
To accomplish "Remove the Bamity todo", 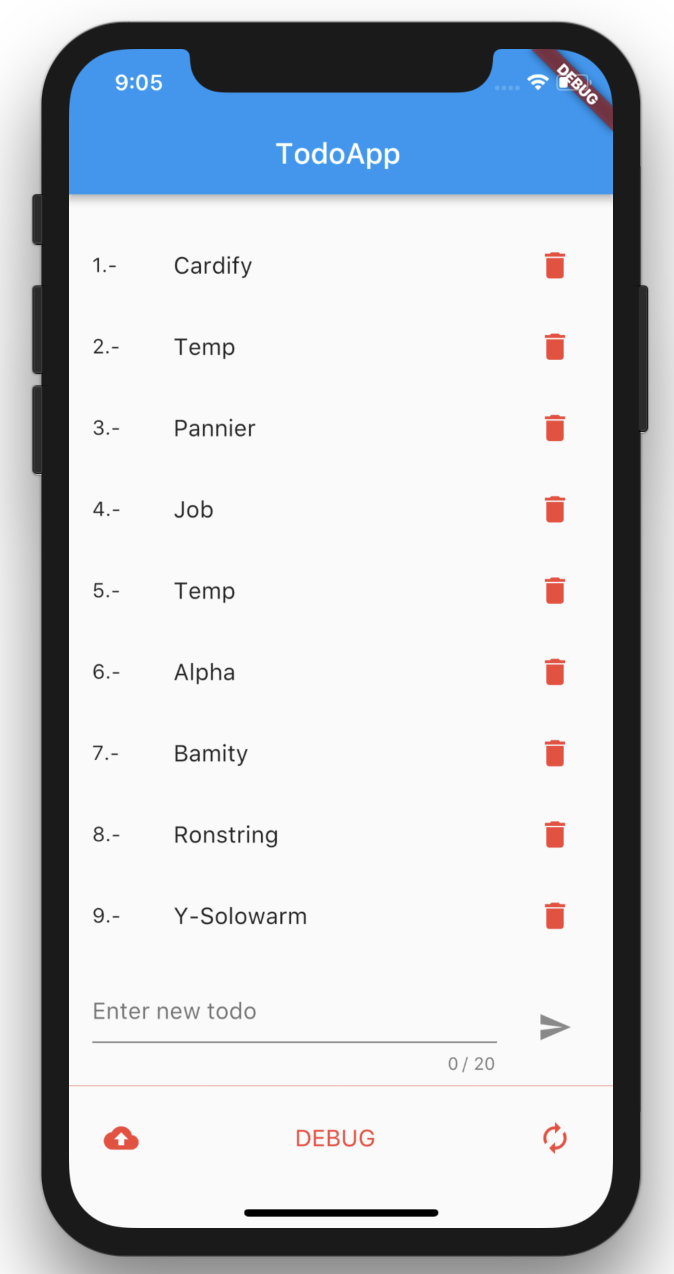I will 555,753.
